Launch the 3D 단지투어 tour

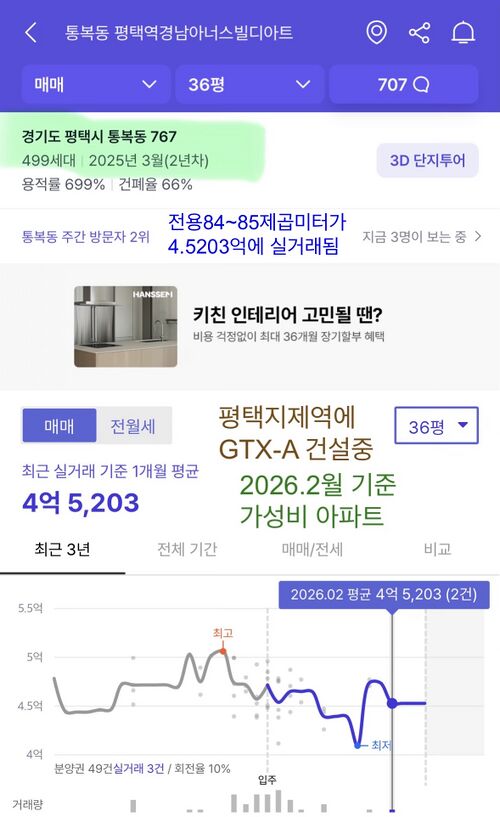click(x=428, y=160)
